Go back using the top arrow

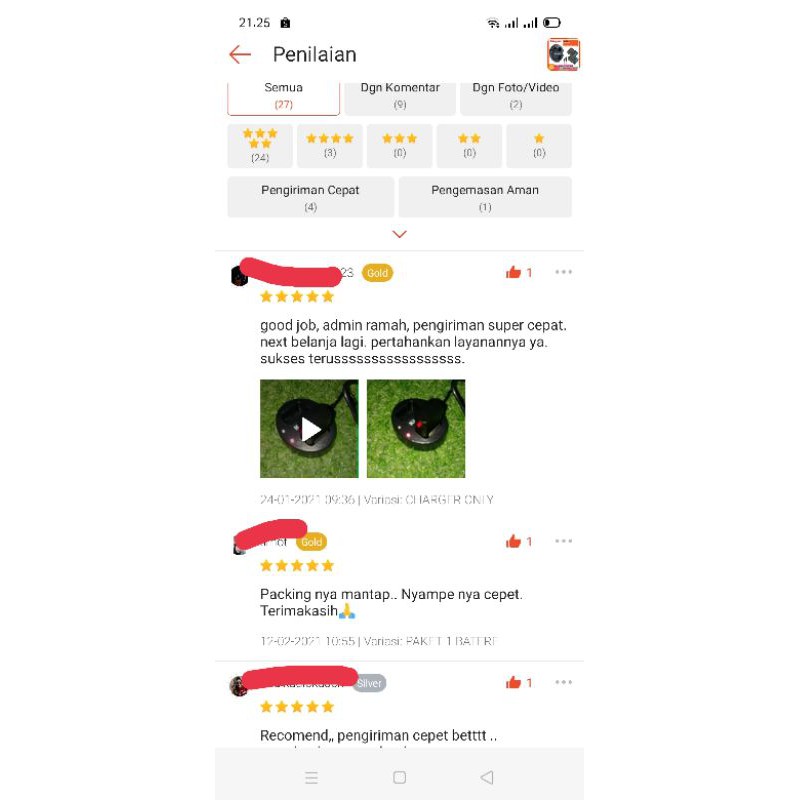240,54
